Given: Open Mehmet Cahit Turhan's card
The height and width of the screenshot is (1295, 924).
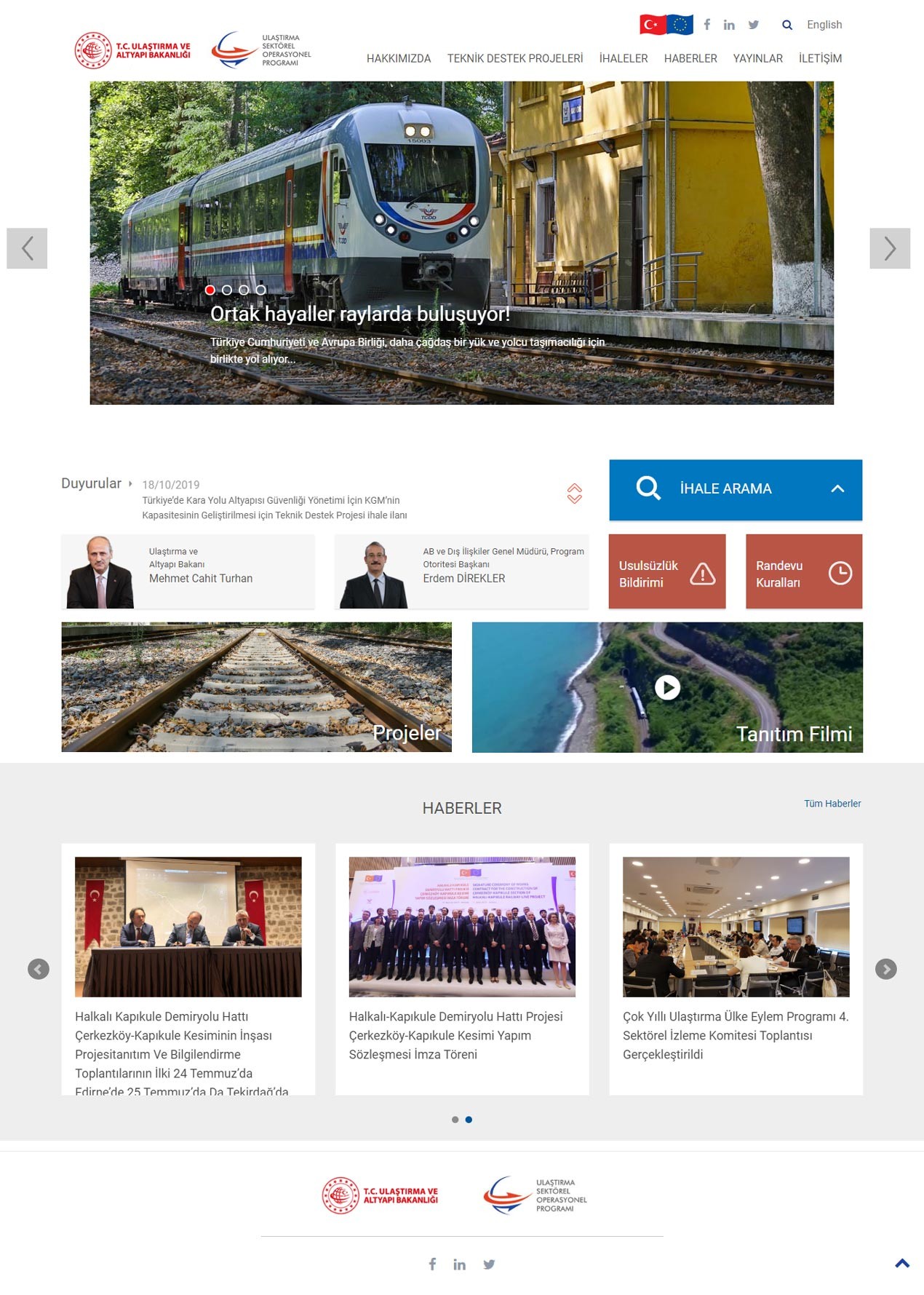Looking at the screenshot, I should point(188,572).
